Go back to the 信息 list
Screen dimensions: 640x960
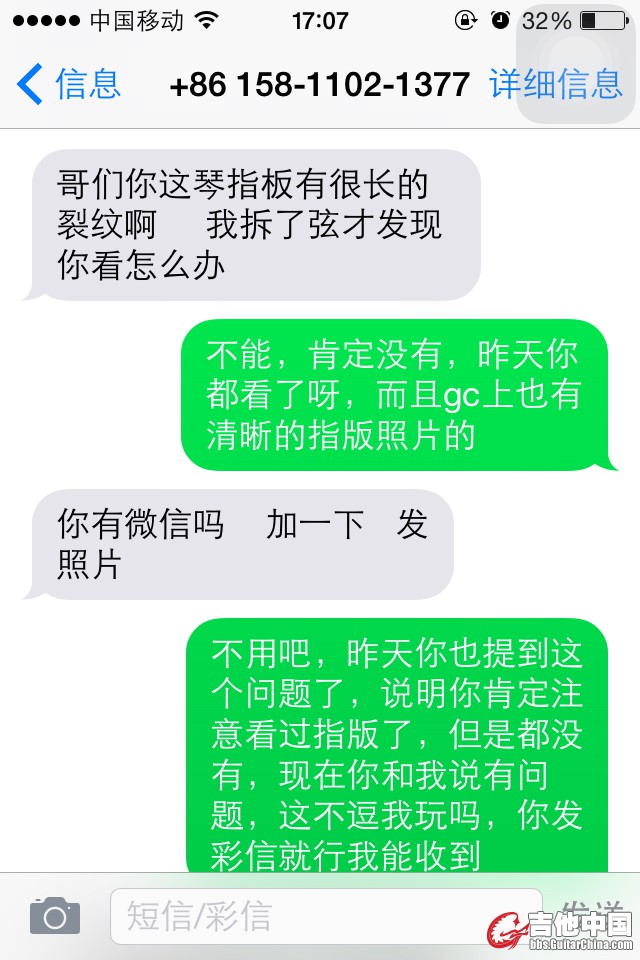(68, 84)
